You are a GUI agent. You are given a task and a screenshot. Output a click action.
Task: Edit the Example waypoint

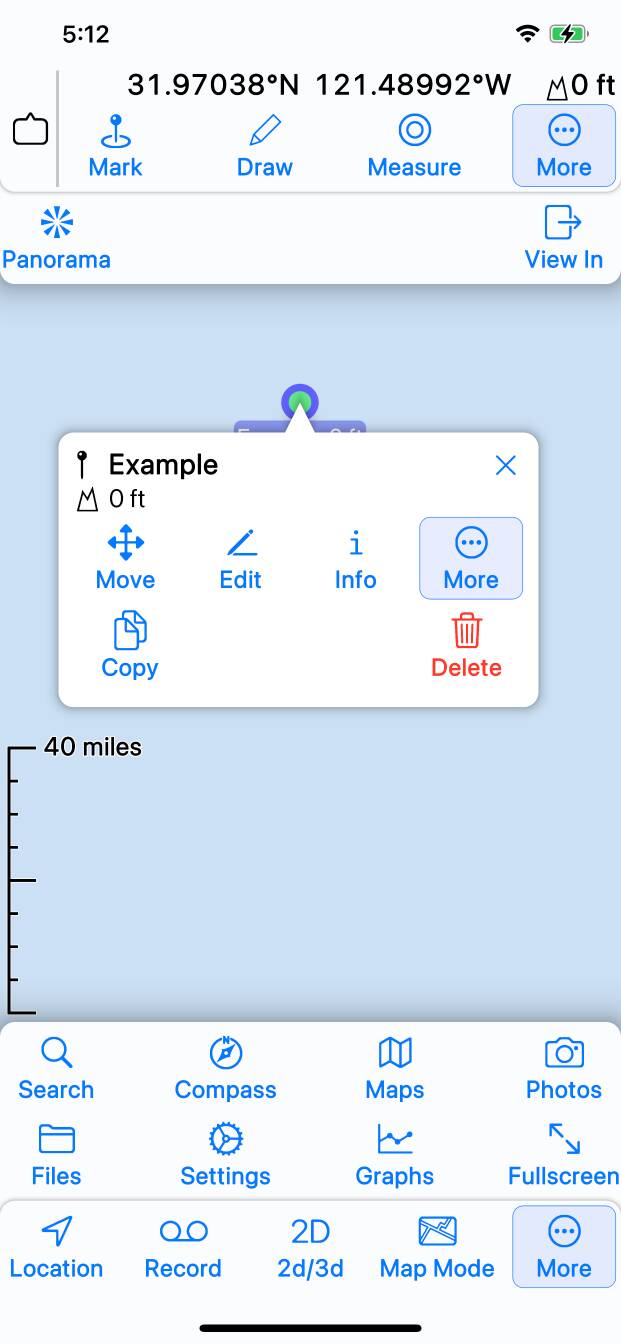coord(240,560)
